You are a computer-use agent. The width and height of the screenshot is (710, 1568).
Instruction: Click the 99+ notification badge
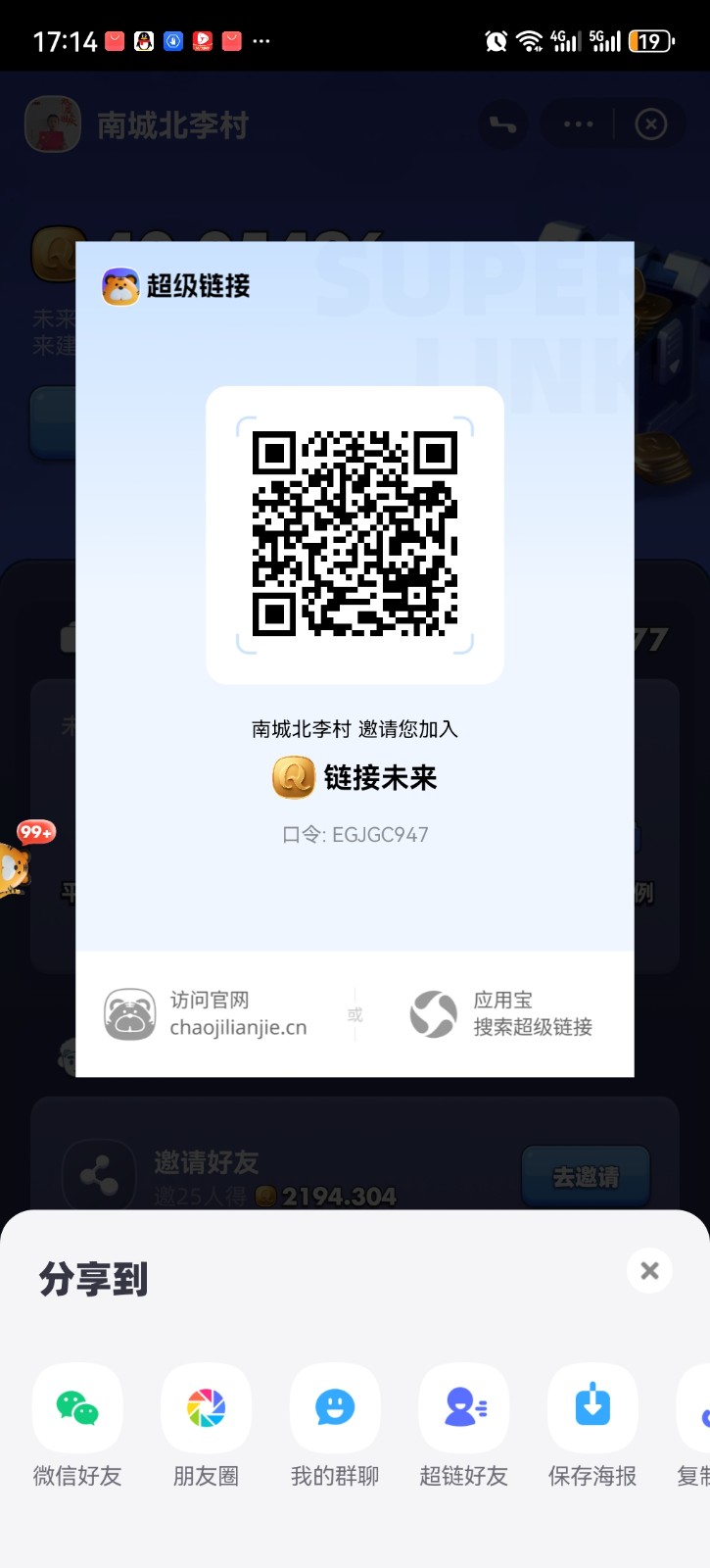[x=34, y=832]
